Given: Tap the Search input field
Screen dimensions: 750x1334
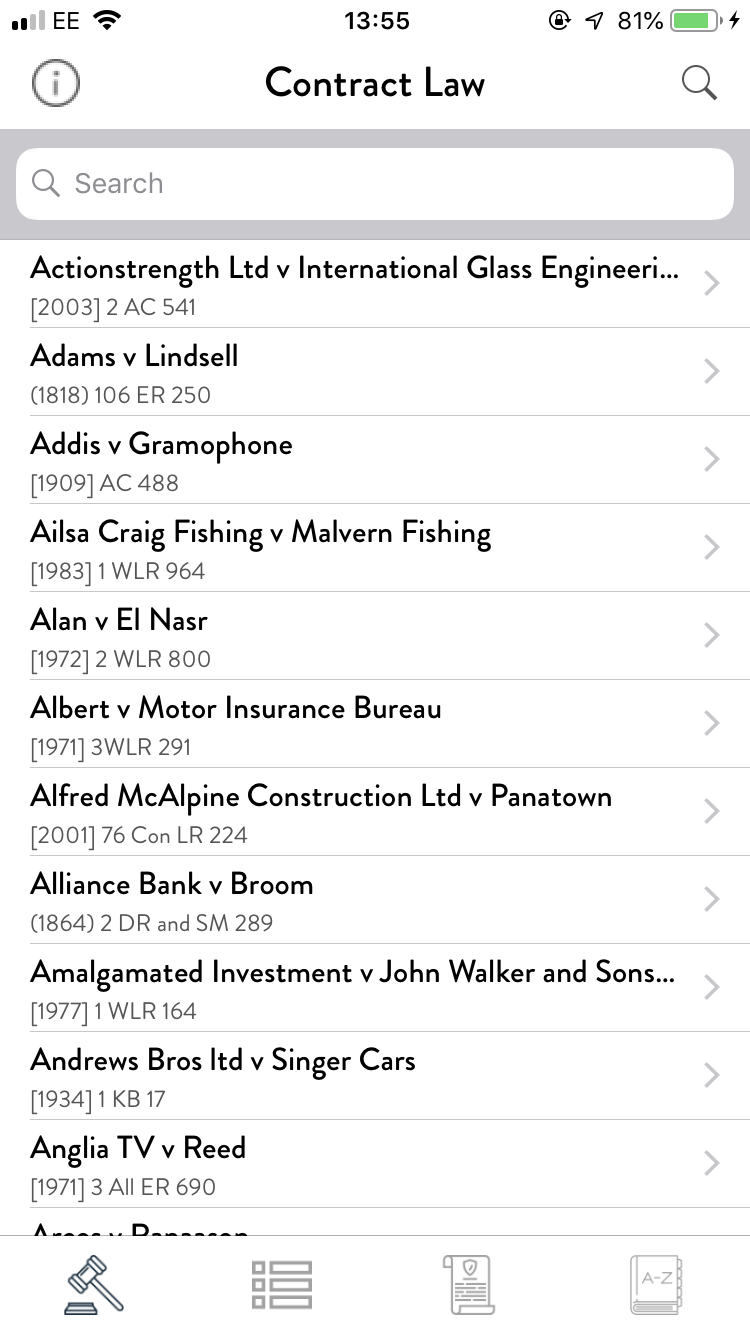Looking at the screenshot, I should pyautogui.click(x=375, y=183).
